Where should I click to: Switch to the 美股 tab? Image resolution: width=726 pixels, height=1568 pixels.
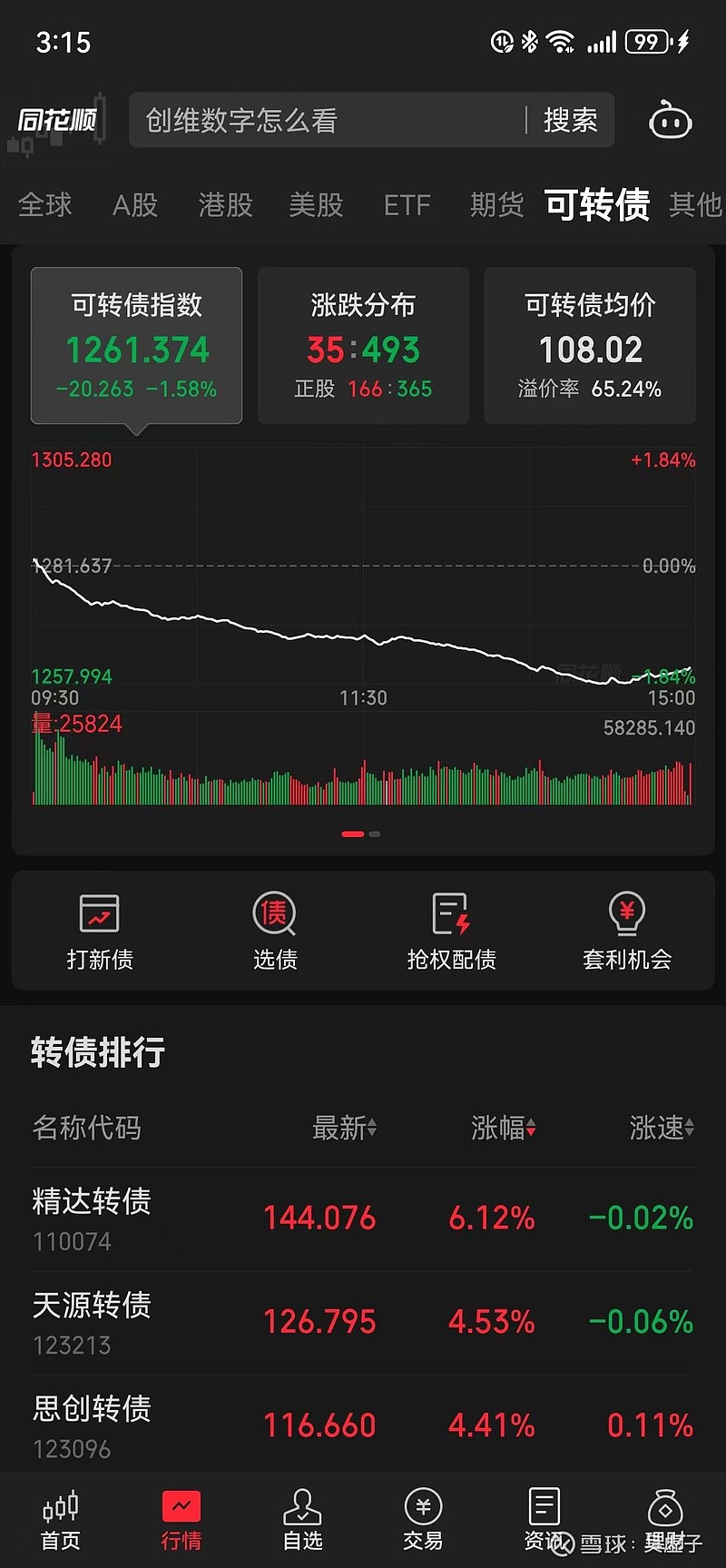click(316, 205)
